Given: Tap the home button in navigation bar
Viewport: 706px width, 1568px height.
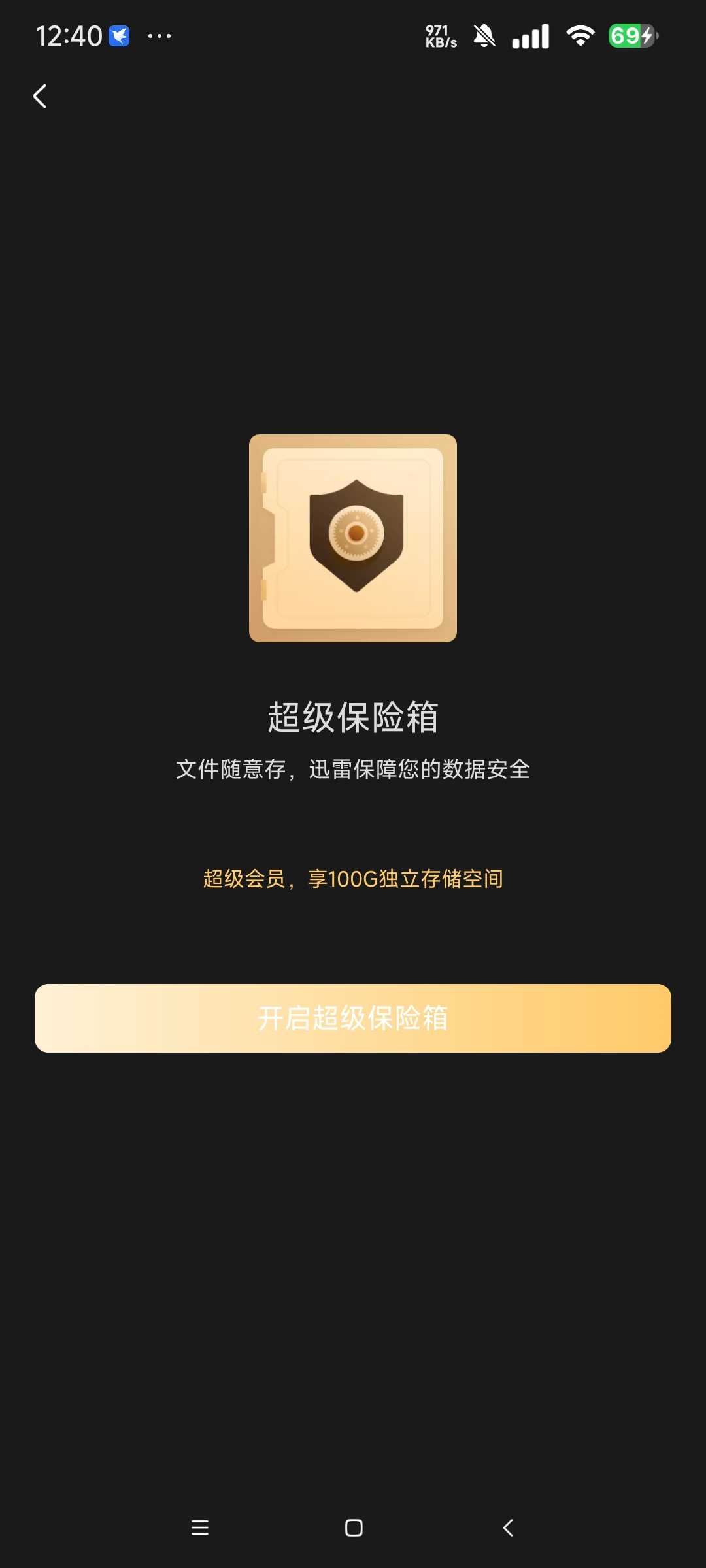Looking at the screenshot, I should pyautogui.click(x=353, y=1527).
